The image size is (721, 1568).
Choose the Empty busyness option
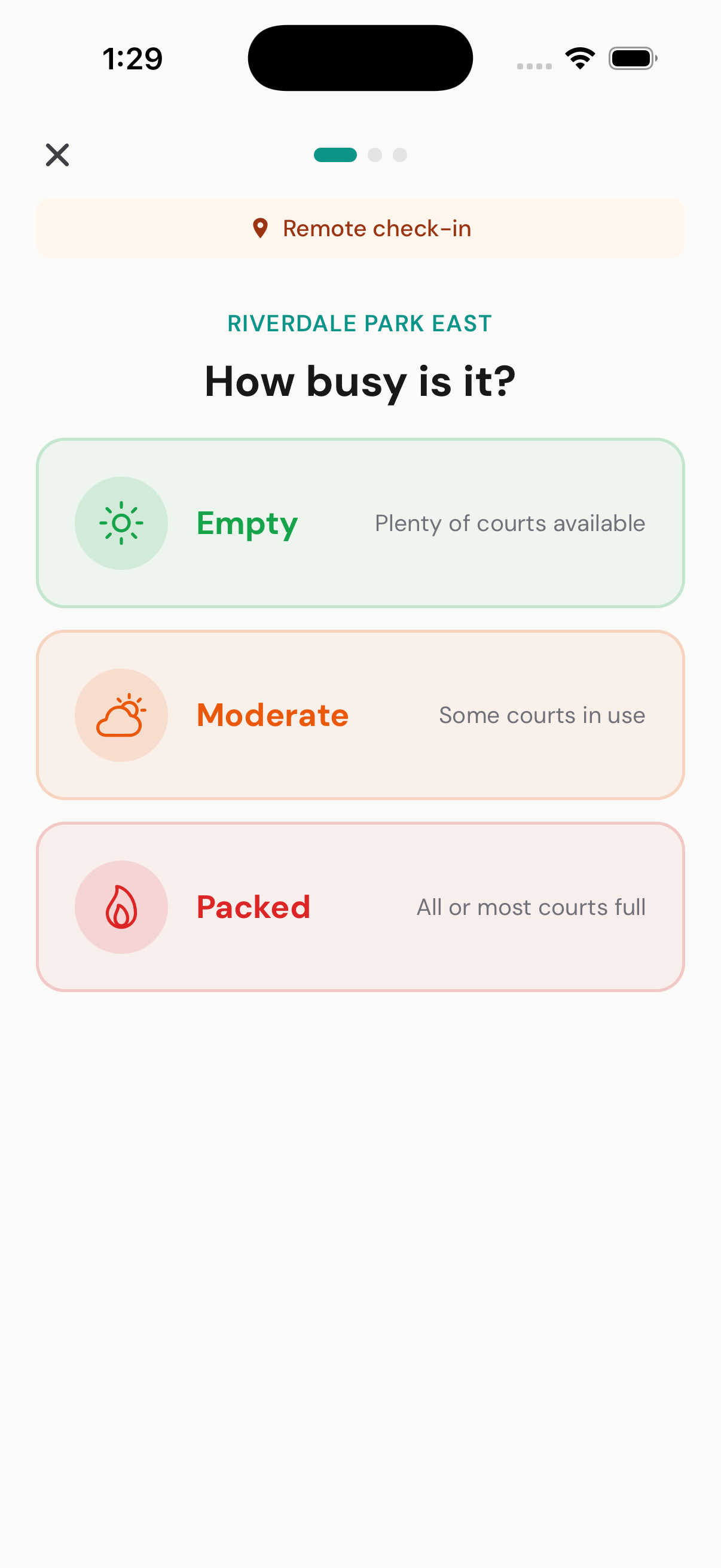click(360, 522)
